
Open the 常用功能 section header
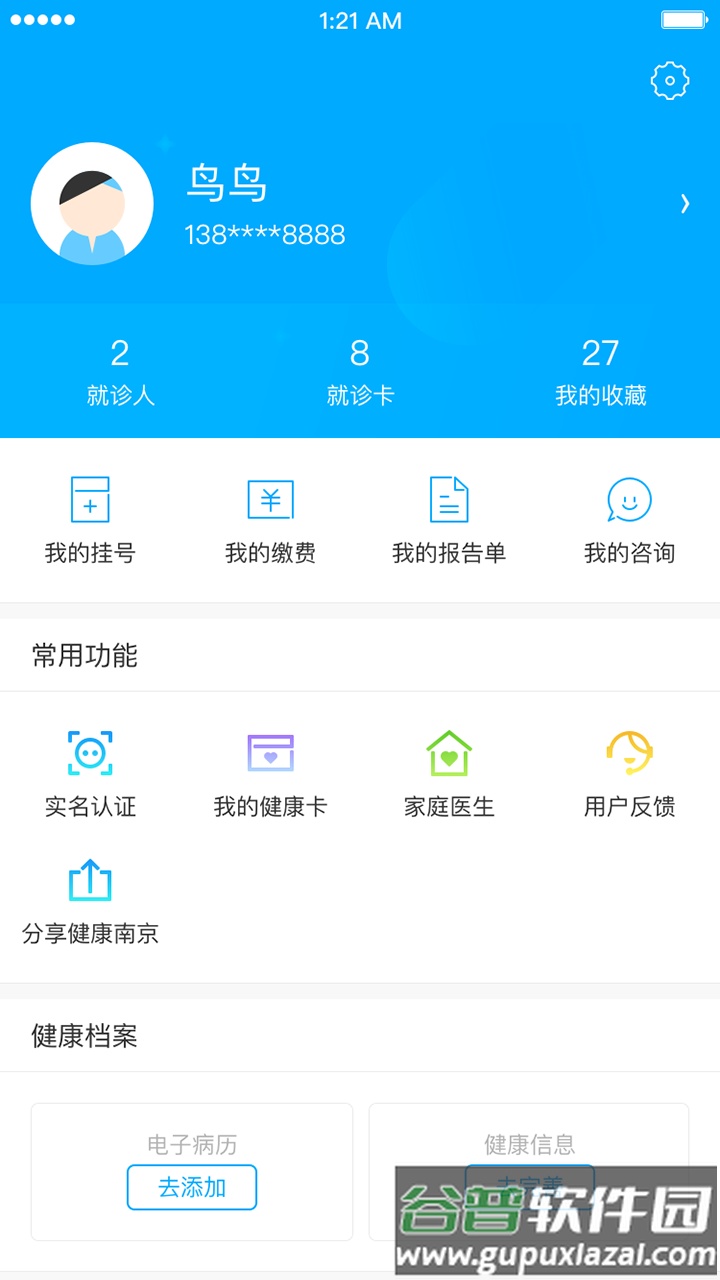coord(81,656)
